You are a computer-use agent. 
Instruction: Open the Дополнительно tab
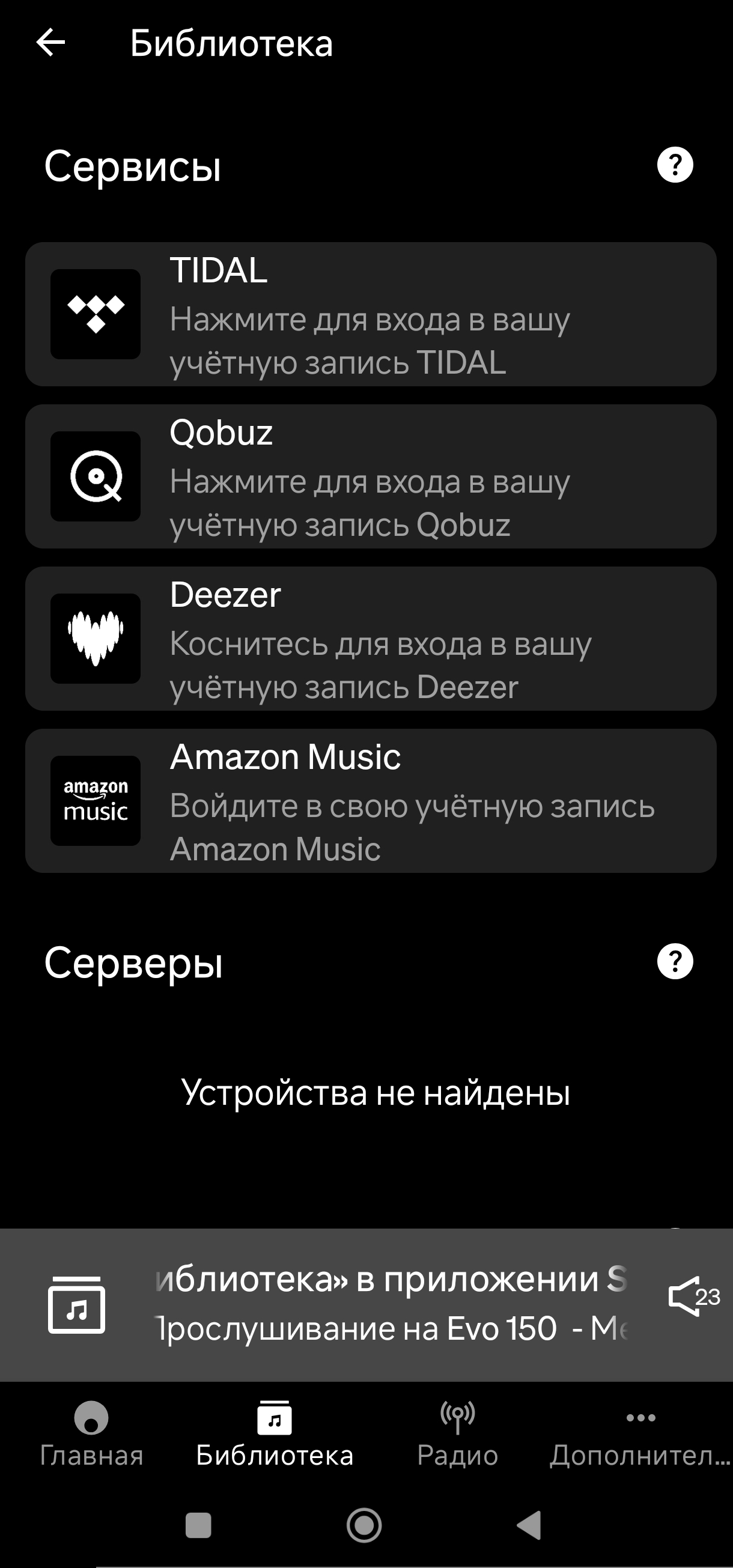640,1433
